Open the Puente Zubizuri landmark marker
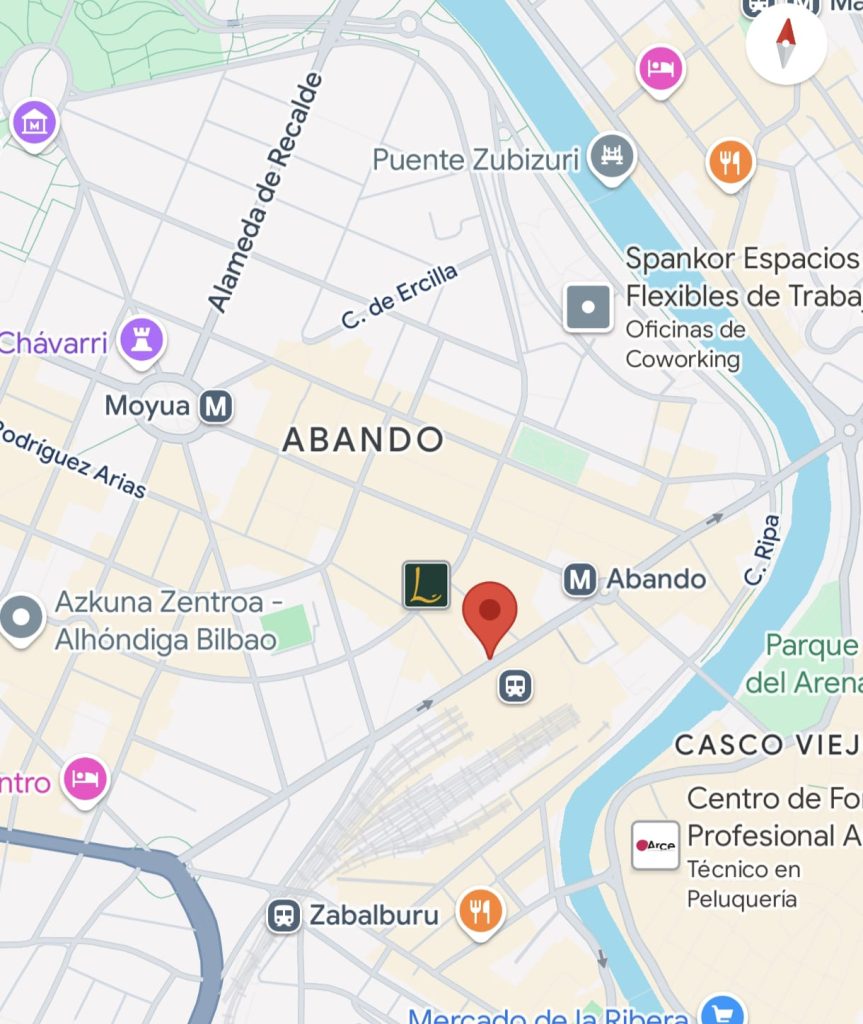The height and width of the screenshot is (1024, 863). coord(612,158)
